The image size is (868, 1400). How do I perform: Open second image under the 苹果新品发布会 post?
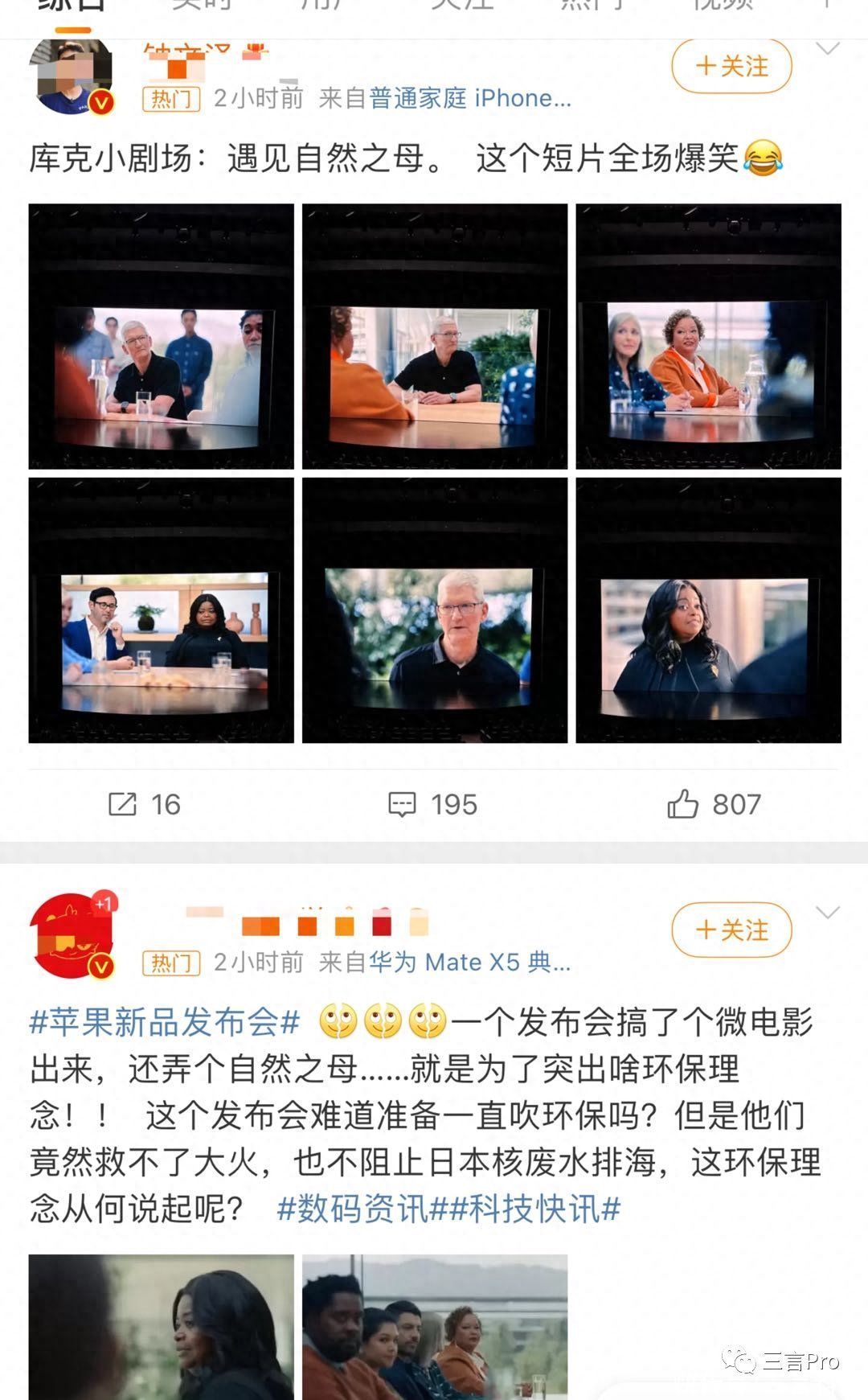click(435, 1327)
